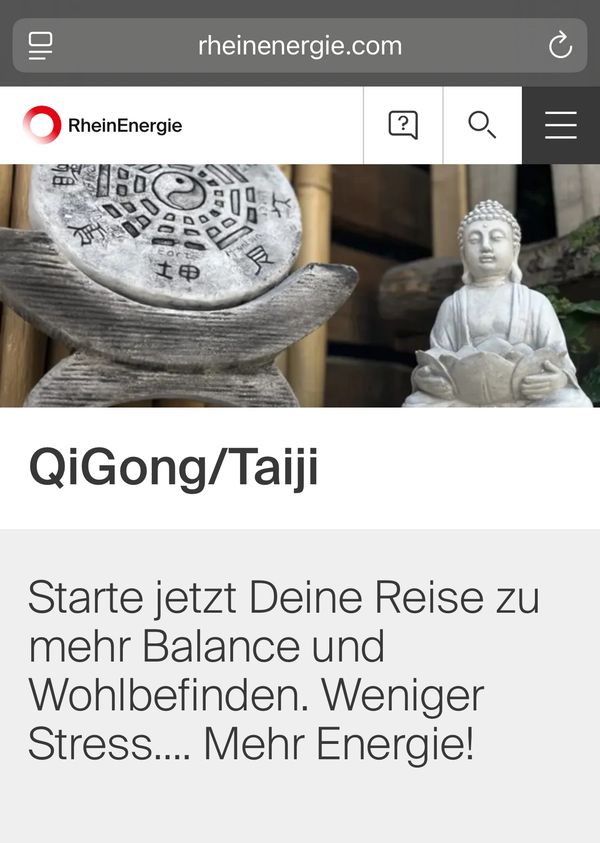Open the hamburger navigation menu
600x843 pixels.
[x=560, y=125]
